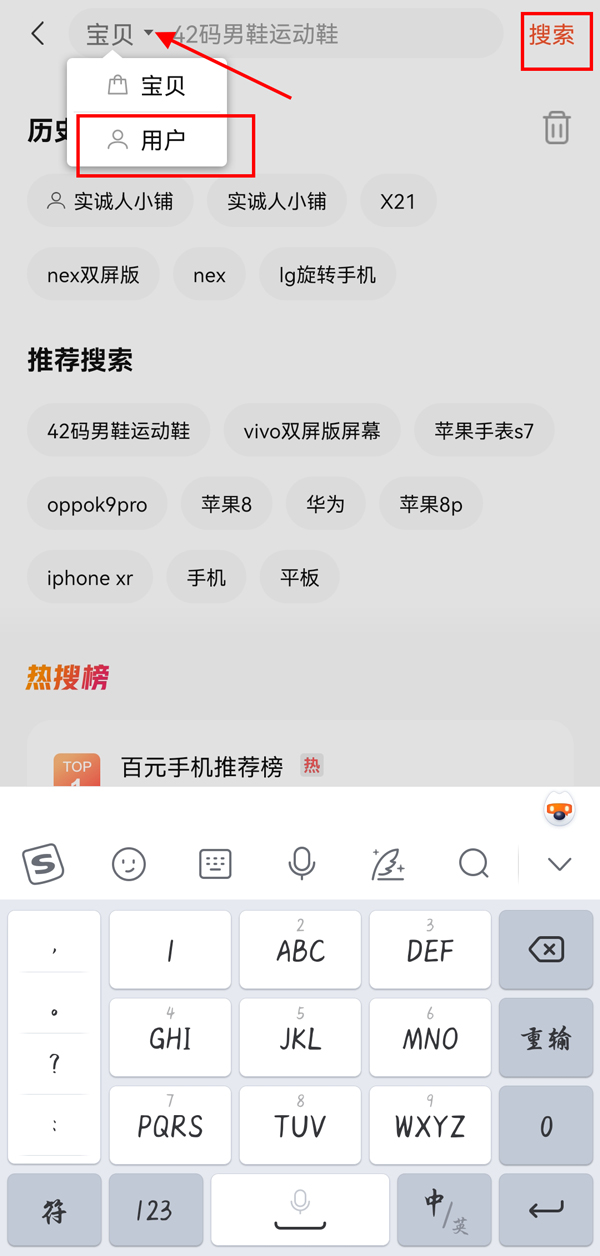Choose the oppok9pro suggestion
This screenshot has width=600, height=1256.
click(x=97, y=505)
